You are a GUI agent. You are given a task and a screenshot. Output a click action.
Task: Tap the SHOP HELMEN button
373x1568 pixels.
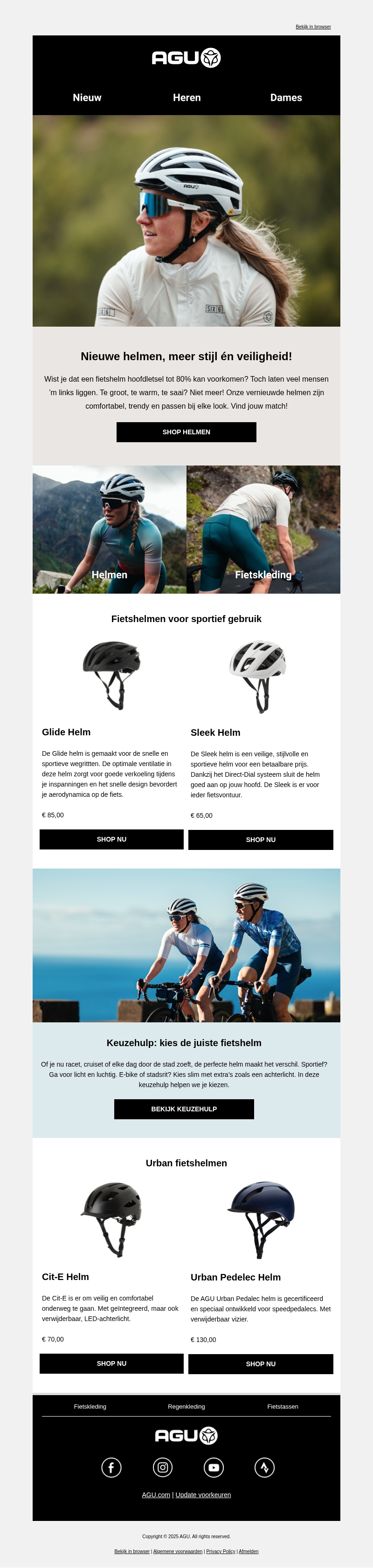point(186,432)
